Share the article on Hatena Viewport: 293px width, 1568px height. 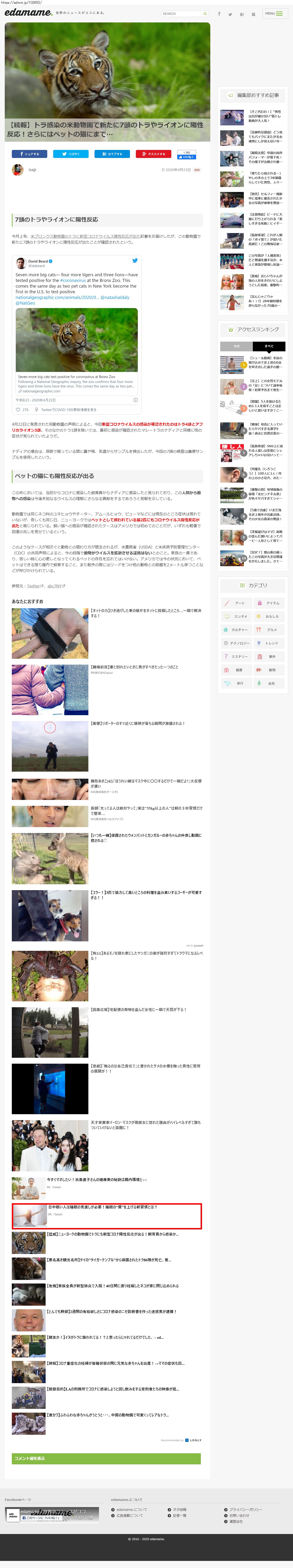112,154
